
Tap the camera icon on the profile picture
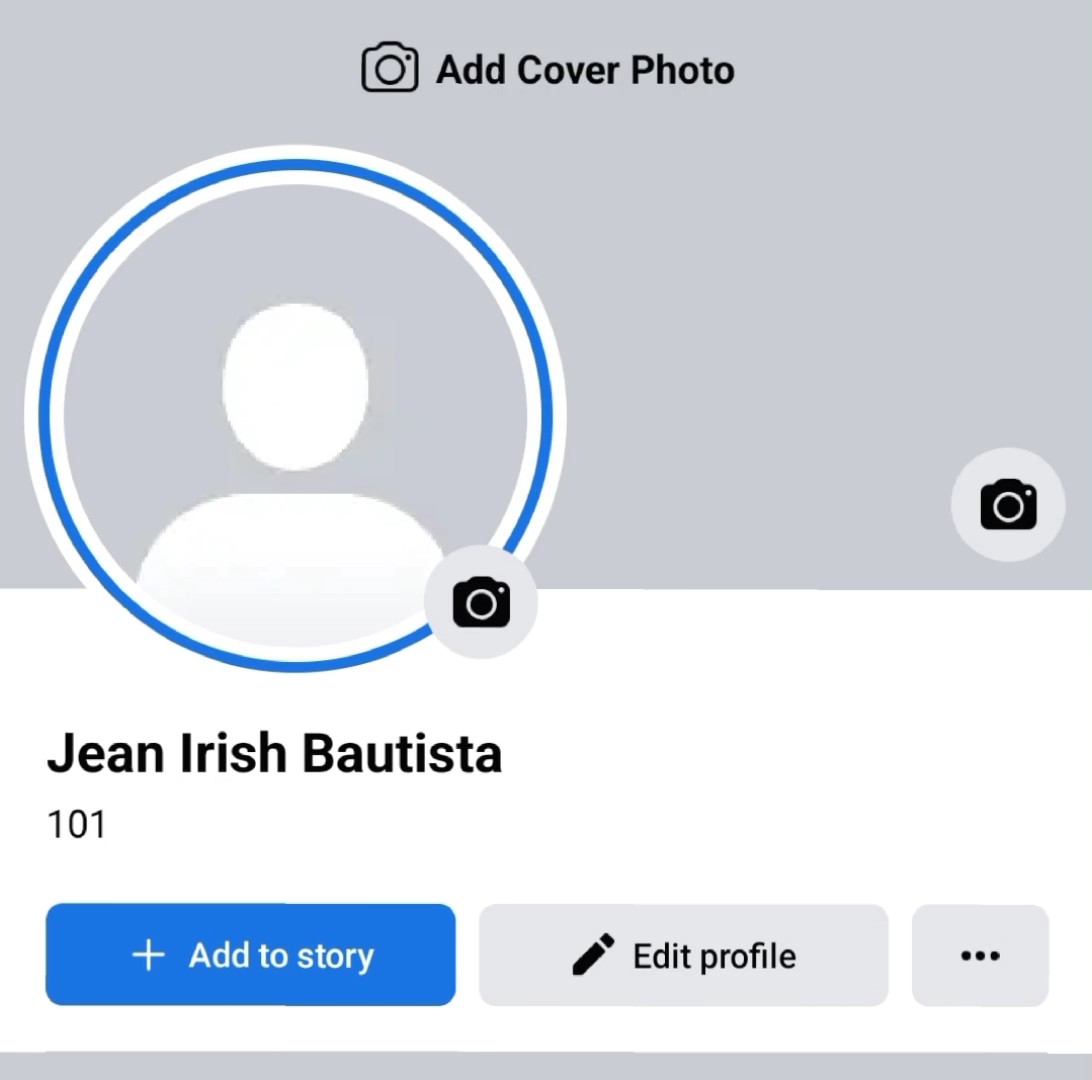(x=481, y=602)
